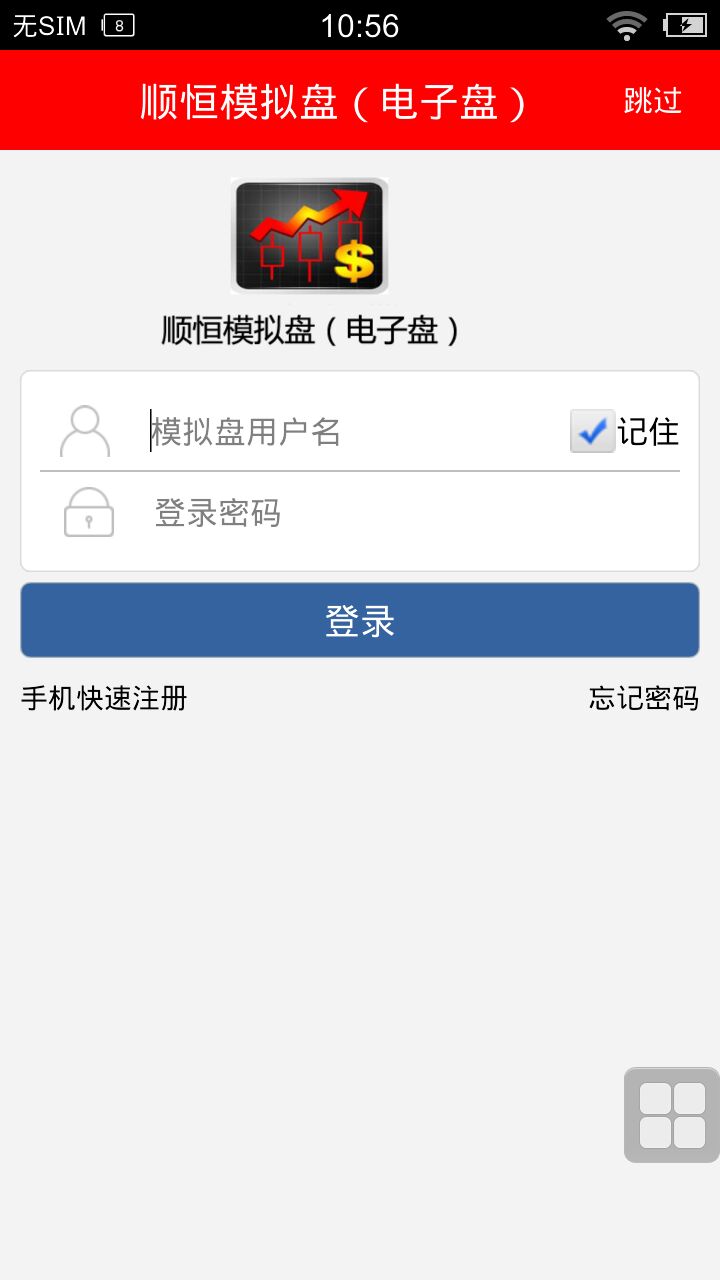Uncheck the 记住 remember checkbox
Viewport: 720px width, 1280px height.
593,431
